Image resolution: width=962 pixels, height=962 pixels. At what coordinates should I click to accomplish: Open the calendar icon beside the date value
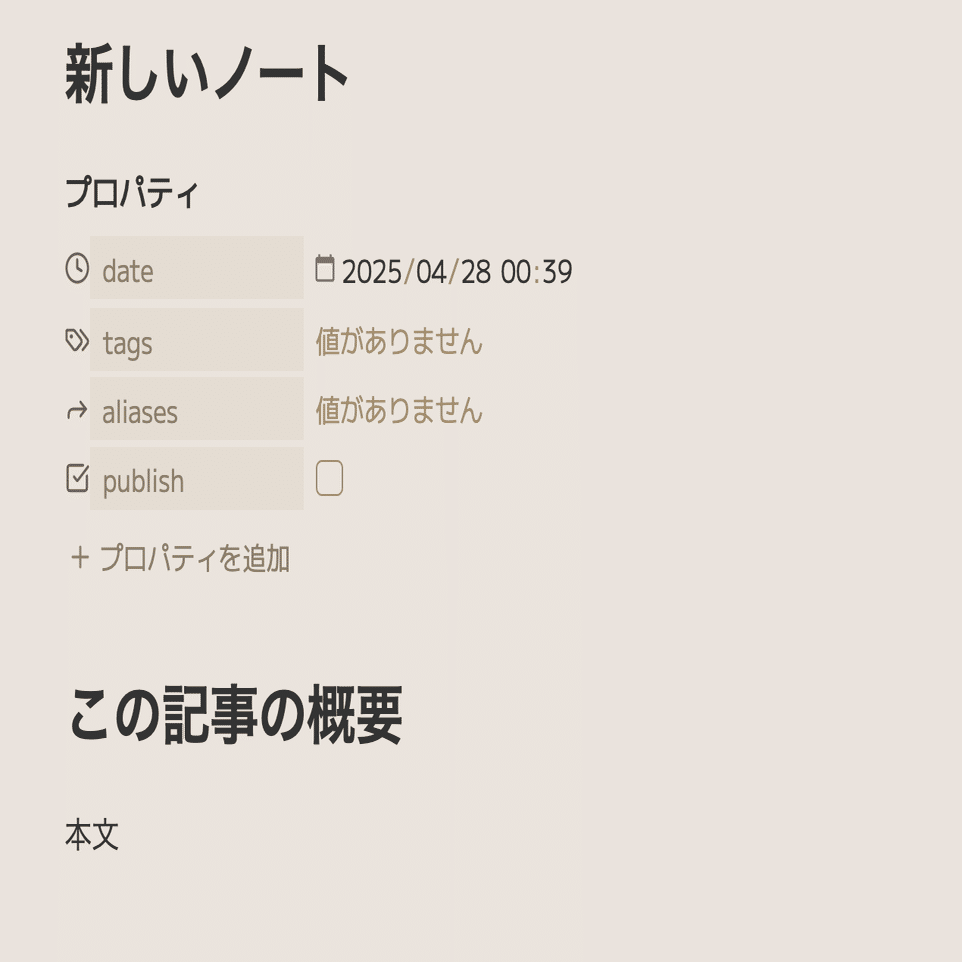click(x=325, y=269)
